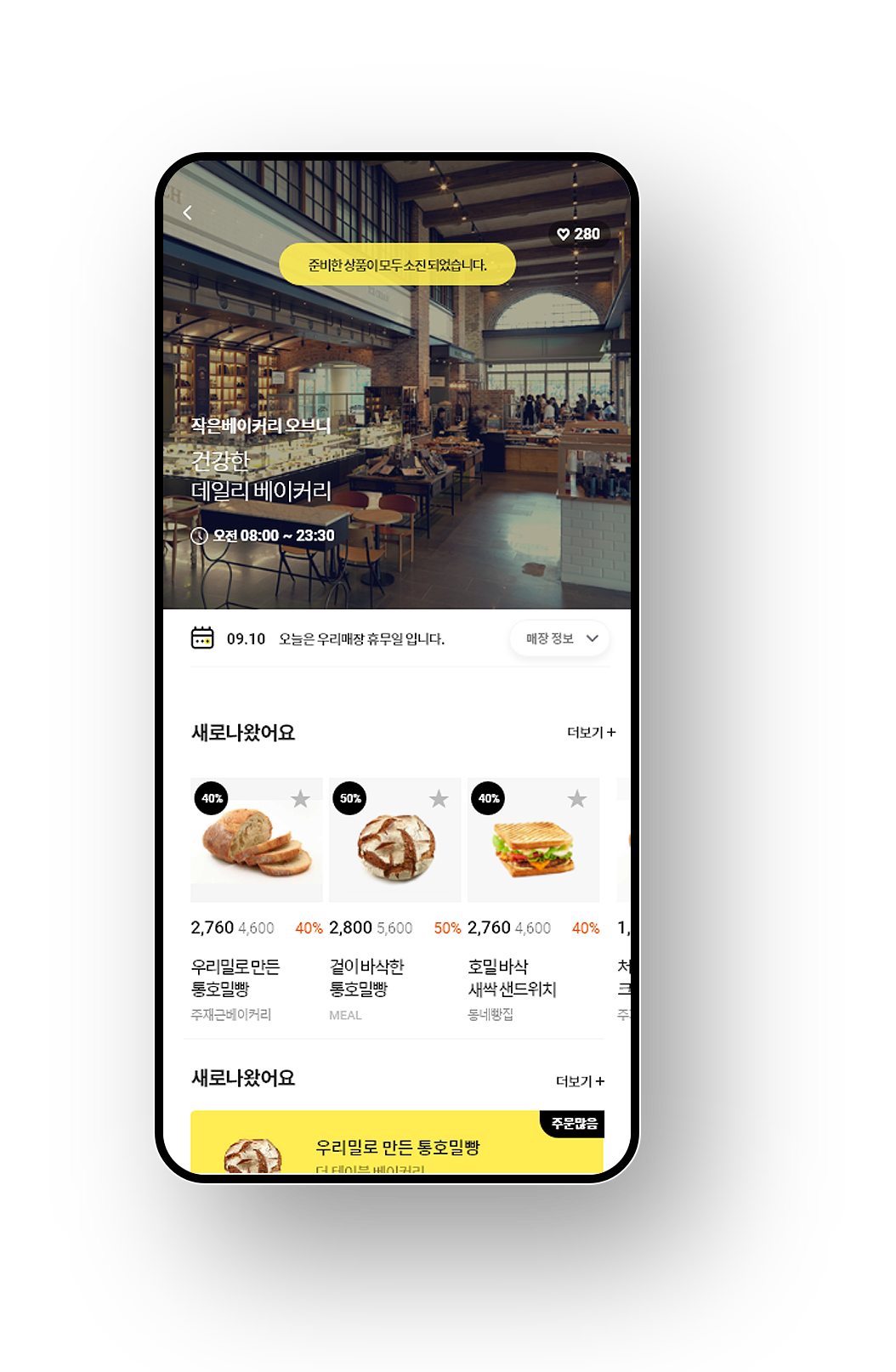Favorite 우리밀로 만든 통호밀빵 with the star

point(300,799)
